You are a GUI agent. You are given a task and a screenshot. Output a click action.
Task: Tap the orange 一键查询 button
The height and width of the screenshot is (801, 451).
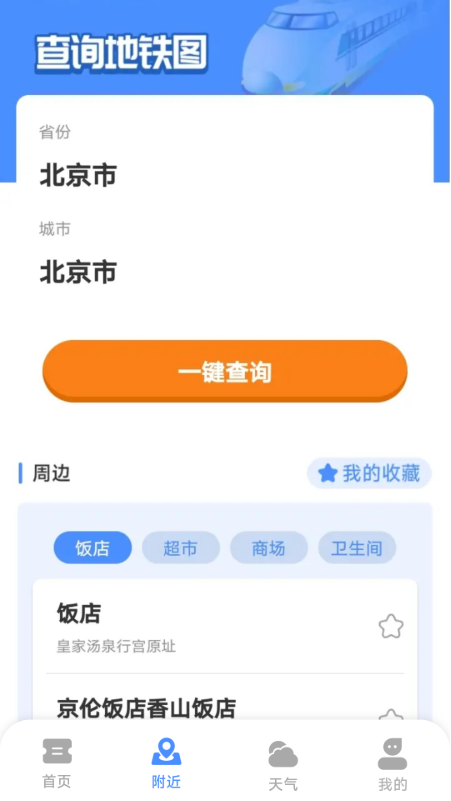(225, 371)
